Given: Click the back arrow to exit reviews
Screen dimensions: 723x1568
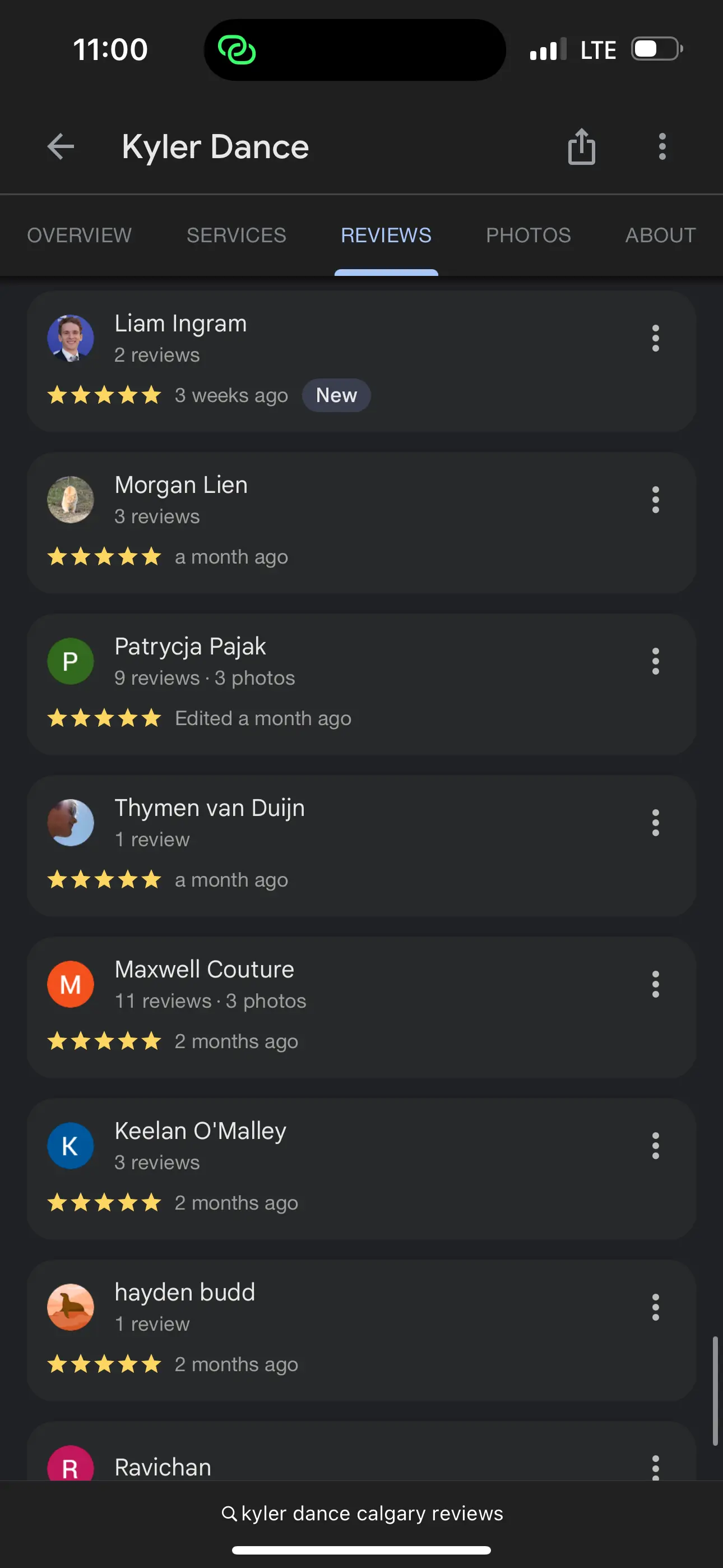Looking at the screenshot, I should point(61,147).
